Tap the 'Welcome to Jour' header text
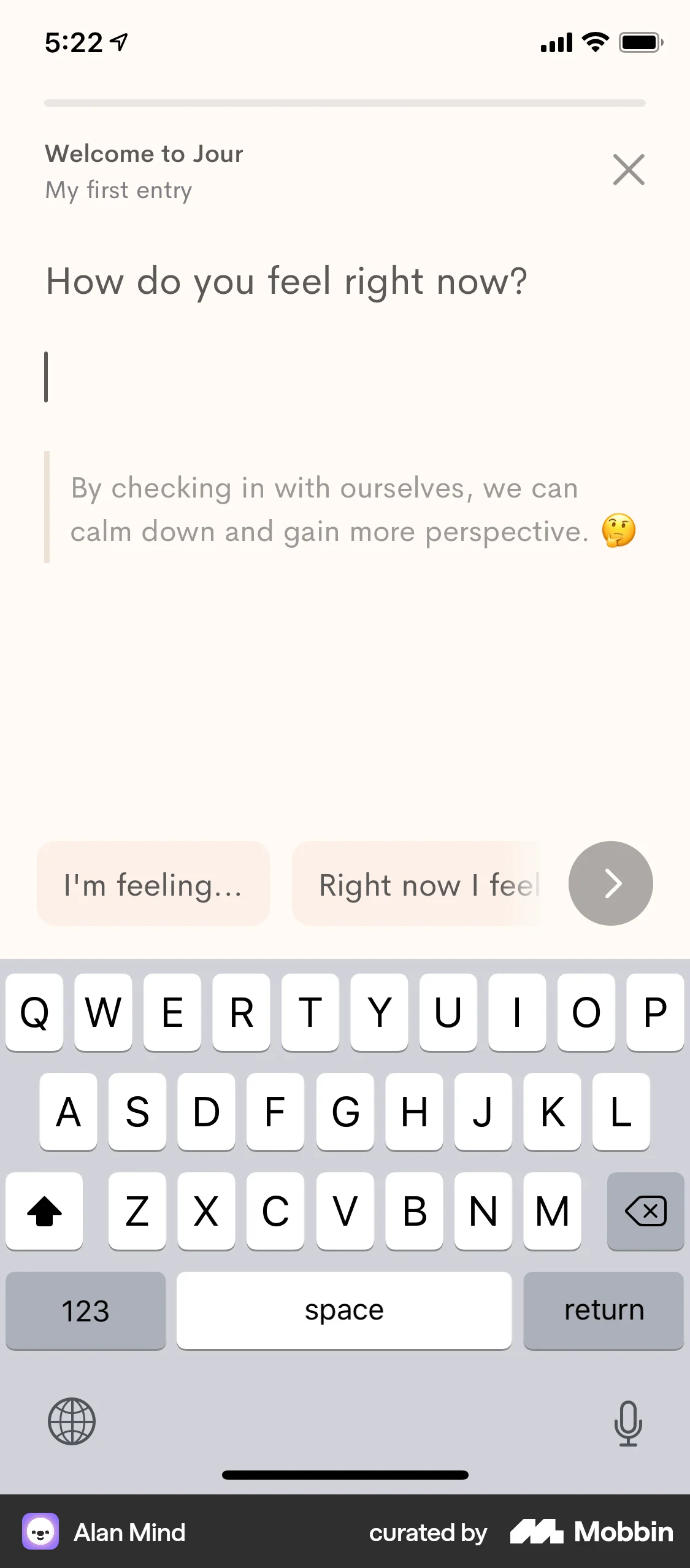 pos(144,153)
